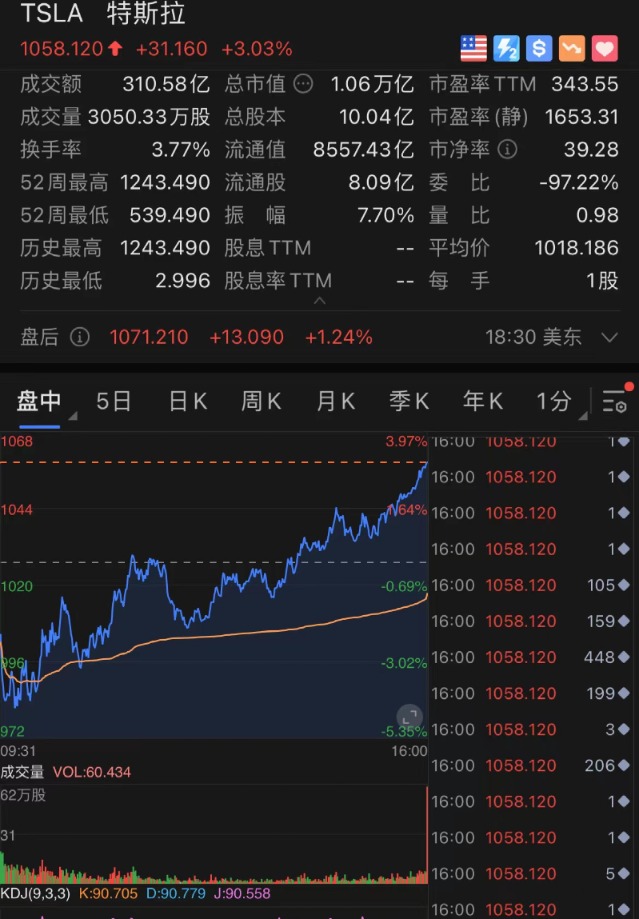Select the 日K daily candlestick tab
The width and height of the screenshot is (639, 919).
(x=188, y=402)
